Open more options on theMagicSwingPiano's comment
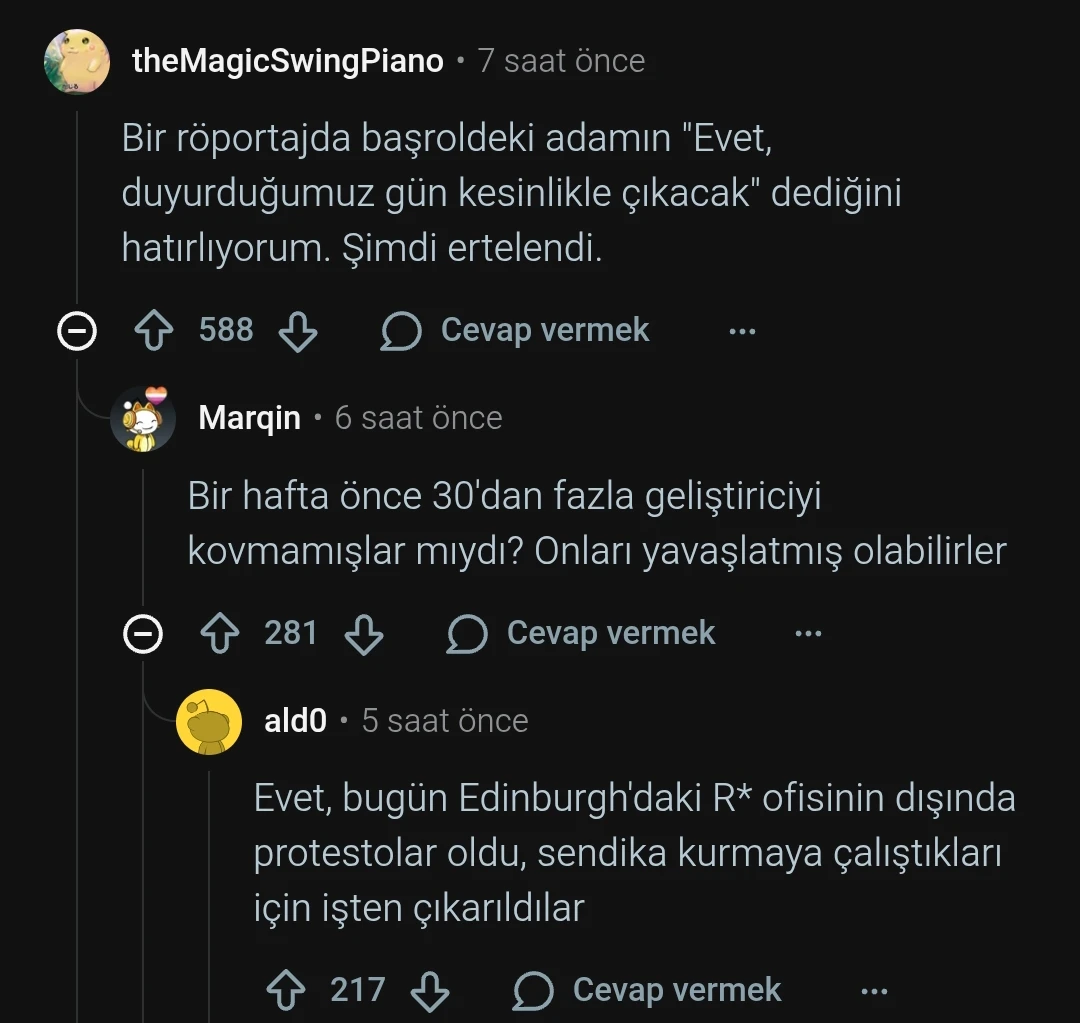This screenshot has width=1080, height=1023. (742, 331)
